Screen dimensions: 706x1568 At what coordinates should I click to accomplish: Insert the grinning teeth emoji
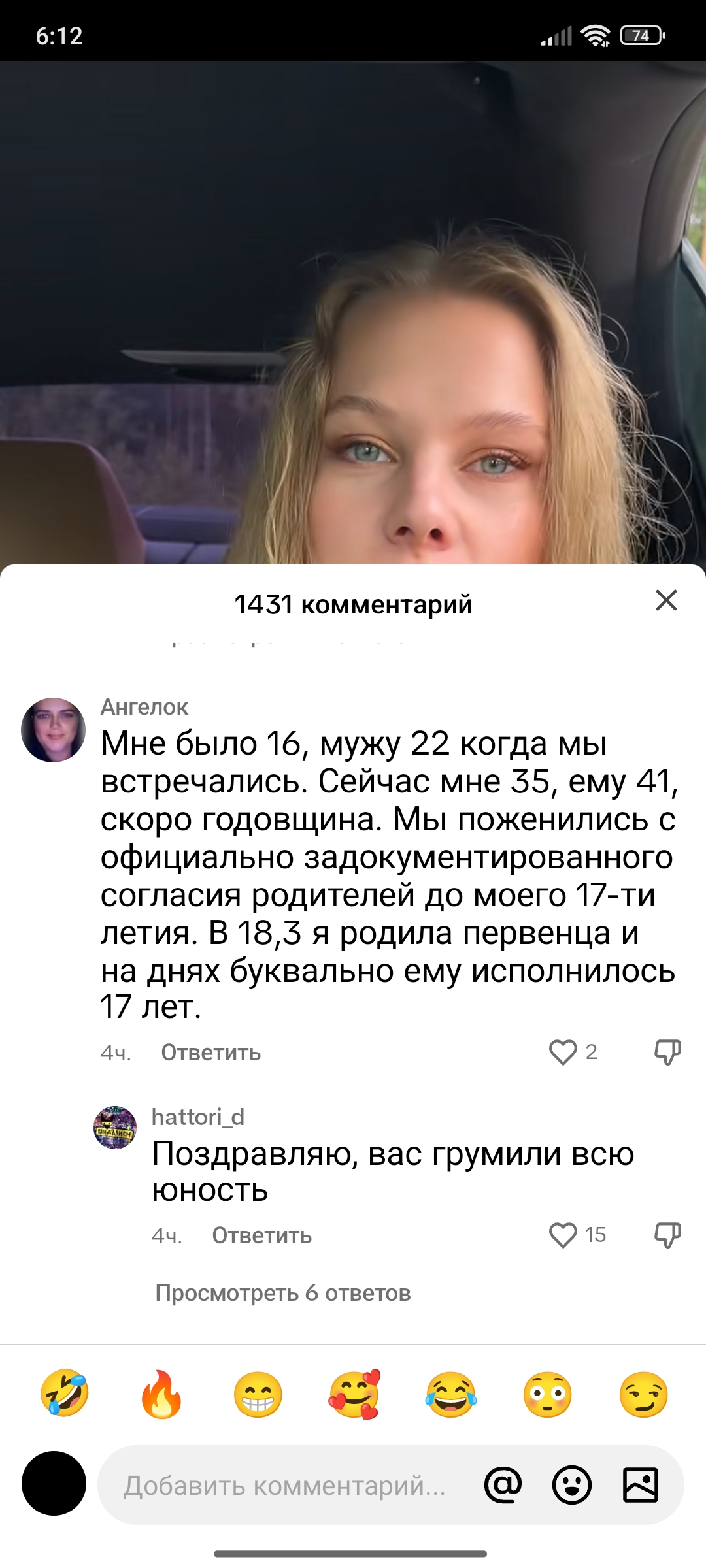tap(258, 1394)
